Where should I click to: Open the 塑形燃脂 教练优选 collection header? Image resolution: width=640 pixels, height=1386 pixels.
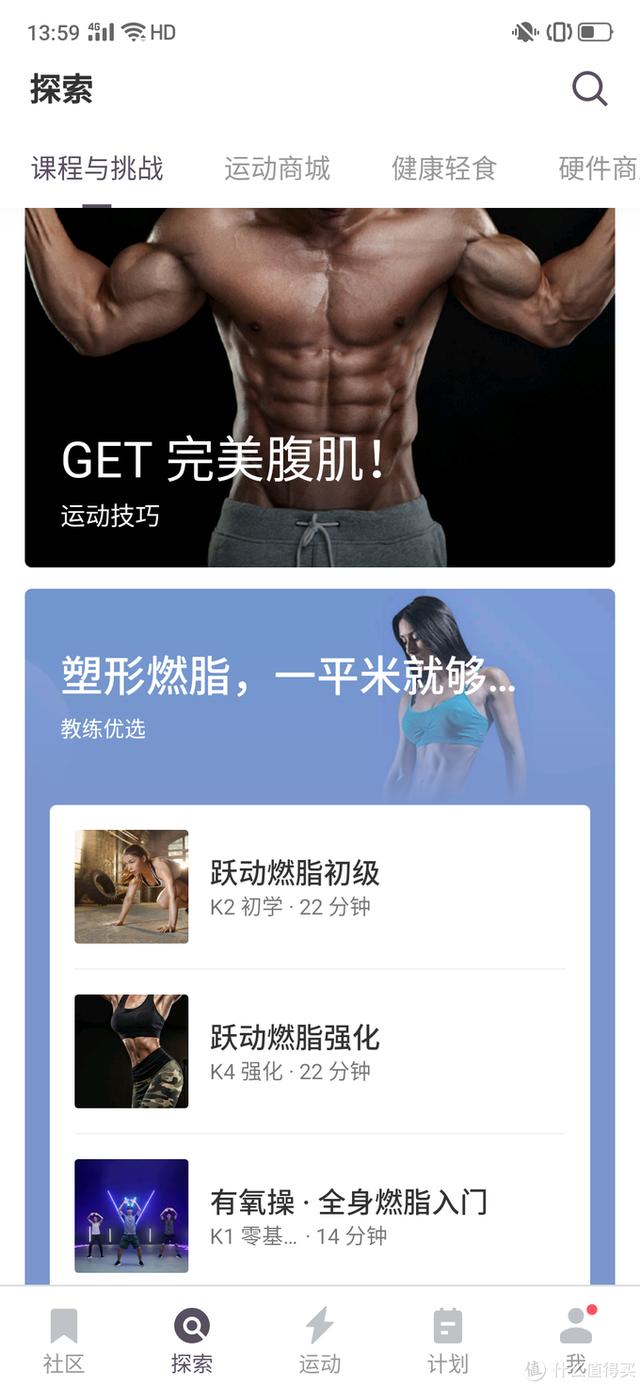click(320, 696)
